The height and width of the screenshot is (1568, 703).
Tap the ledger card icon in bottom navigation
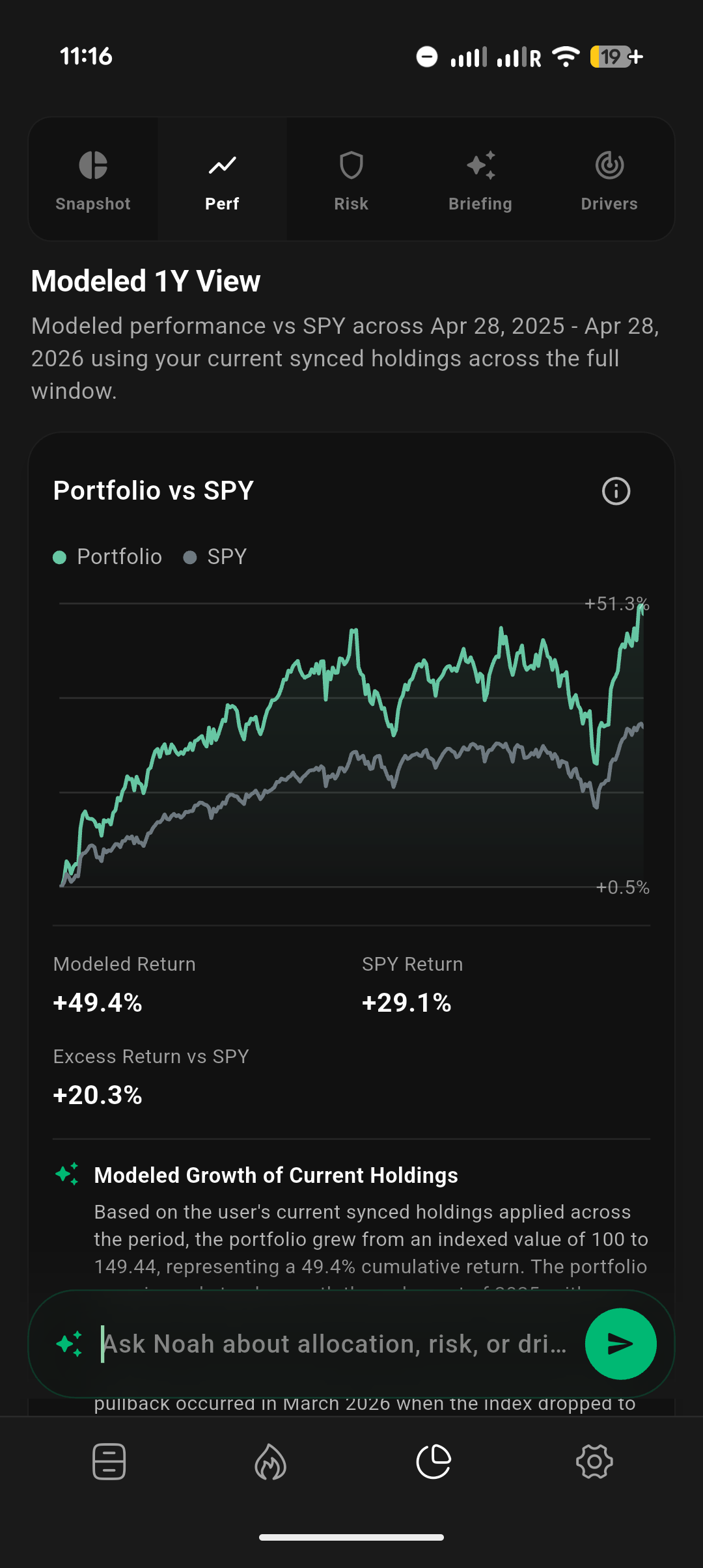(x=109, y=1463)
